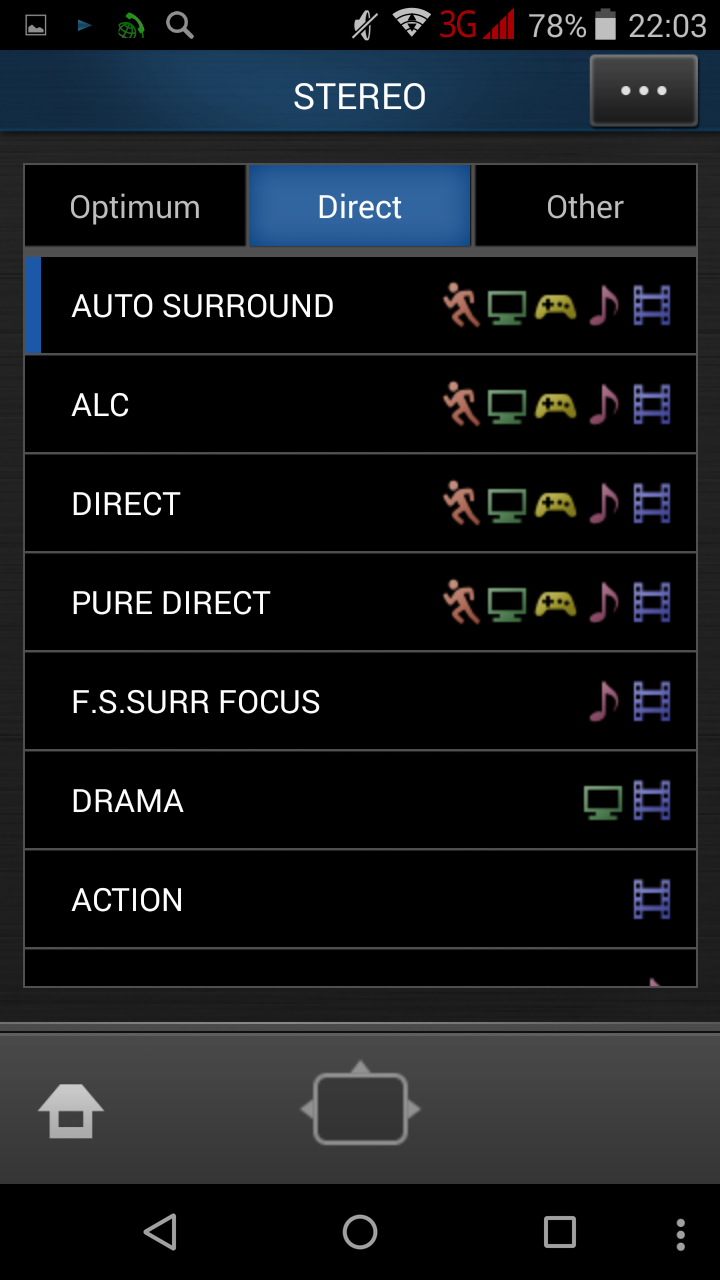The width and height of the screenshot is (720, 1280).
Task: Tap the Android back button
Action: point(161,1232)
